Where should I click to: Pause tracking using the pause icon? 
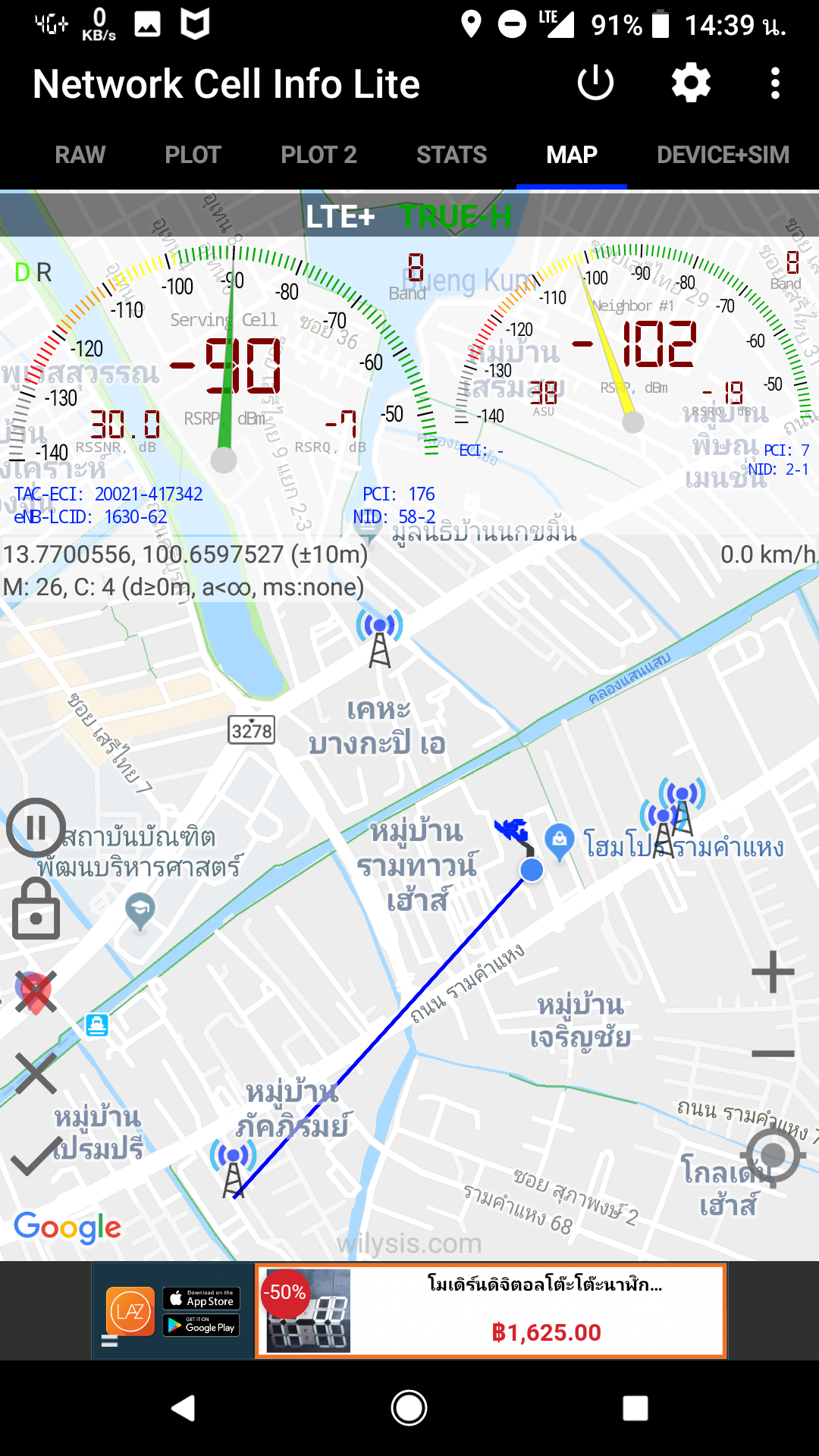pos(36,826)
